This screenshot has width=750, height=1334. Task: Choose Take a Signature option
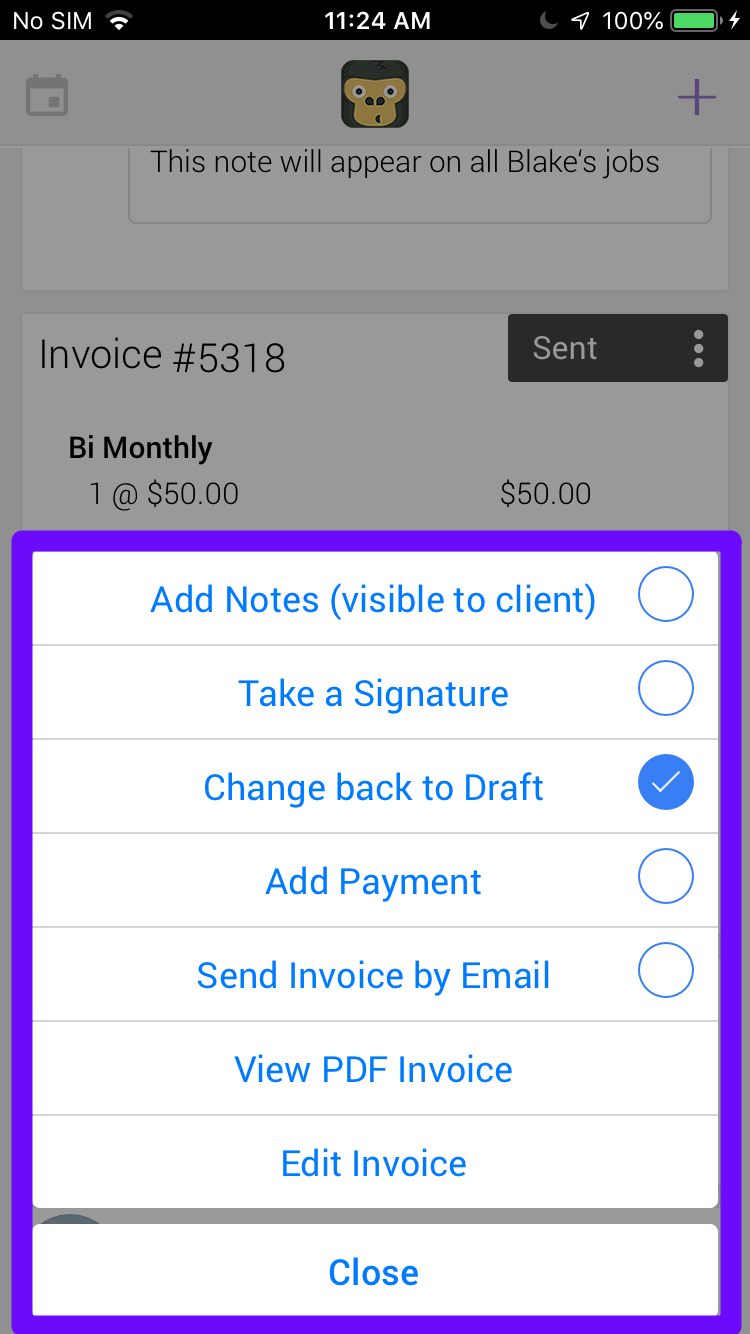click(x=375, y=692)
